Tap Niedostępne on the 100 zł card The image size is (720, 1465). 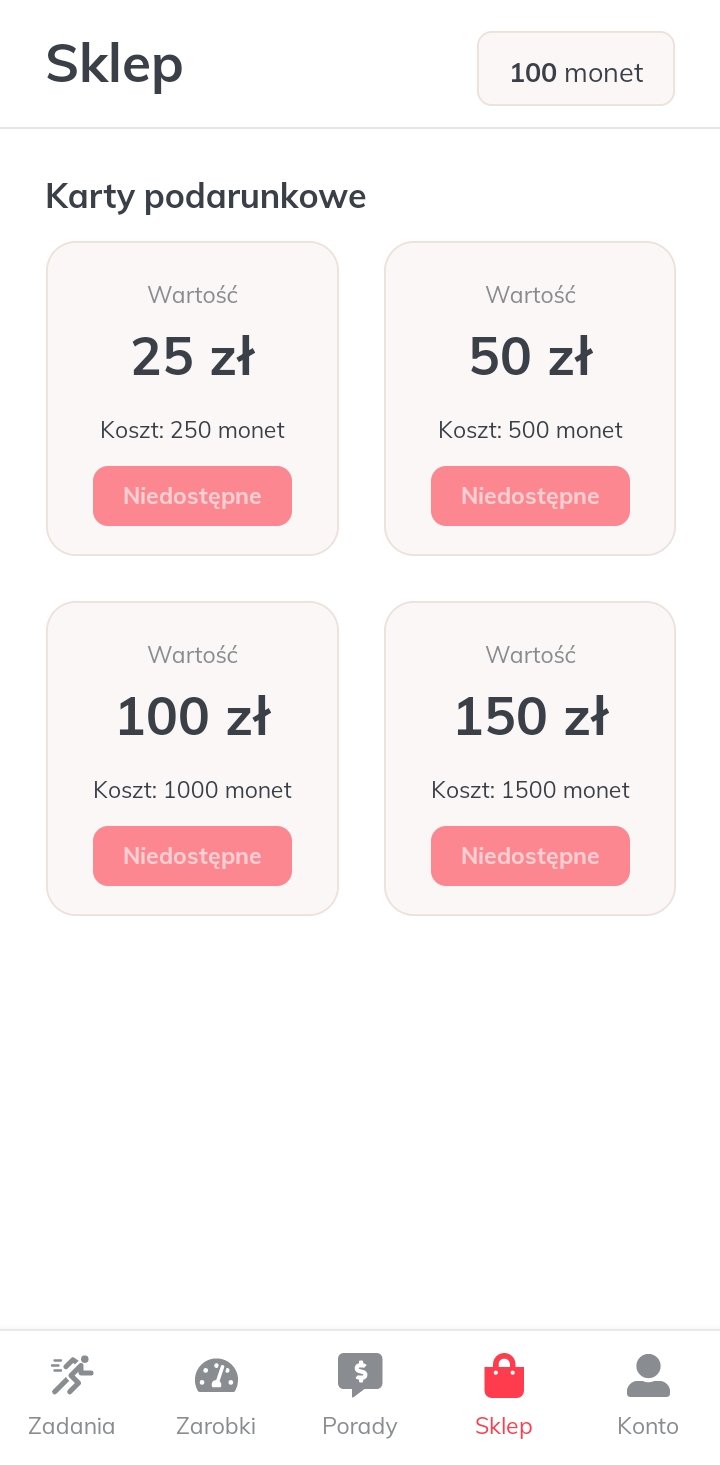click(192, 856)
